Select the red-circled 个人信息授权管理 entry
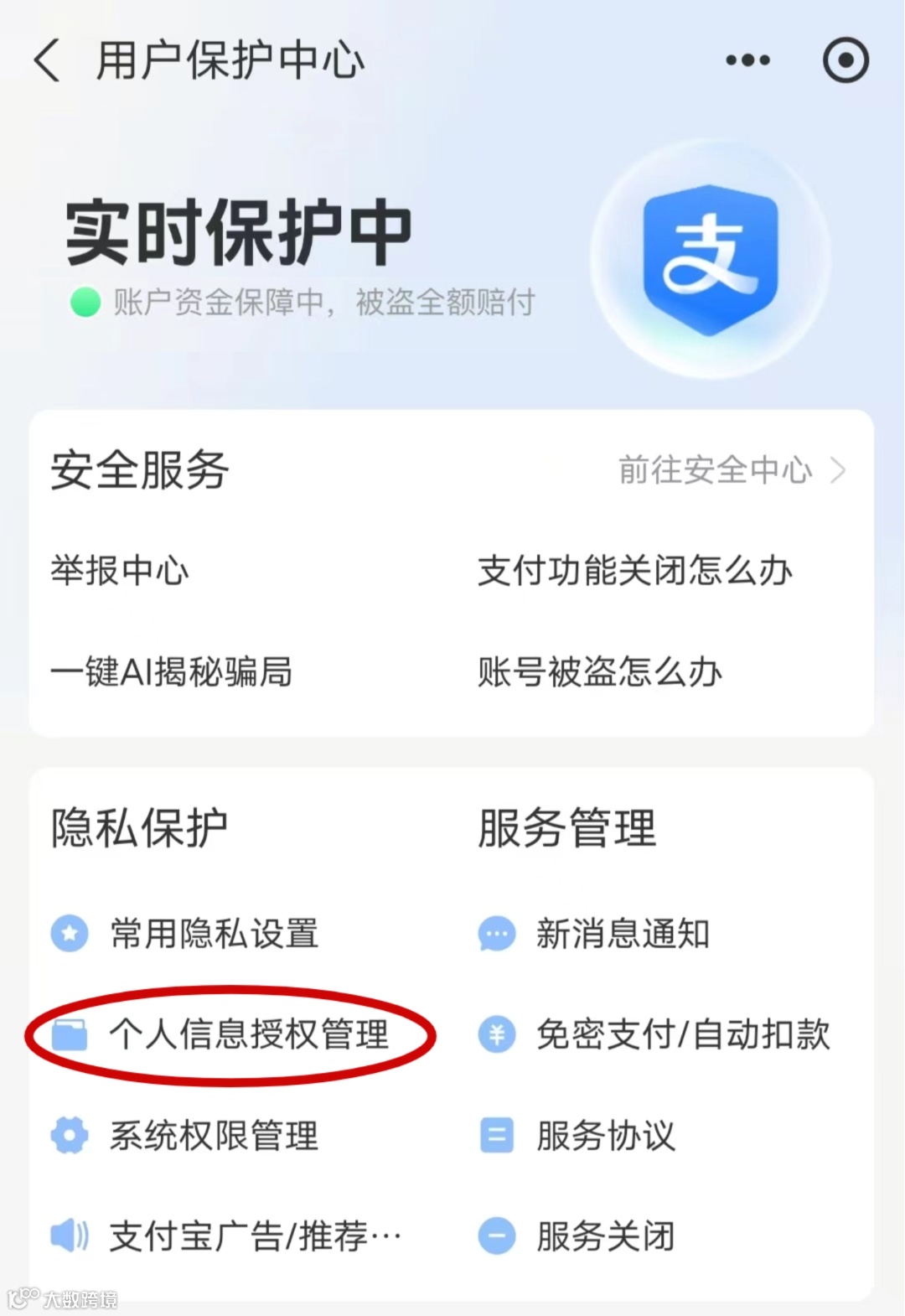 249,1035
